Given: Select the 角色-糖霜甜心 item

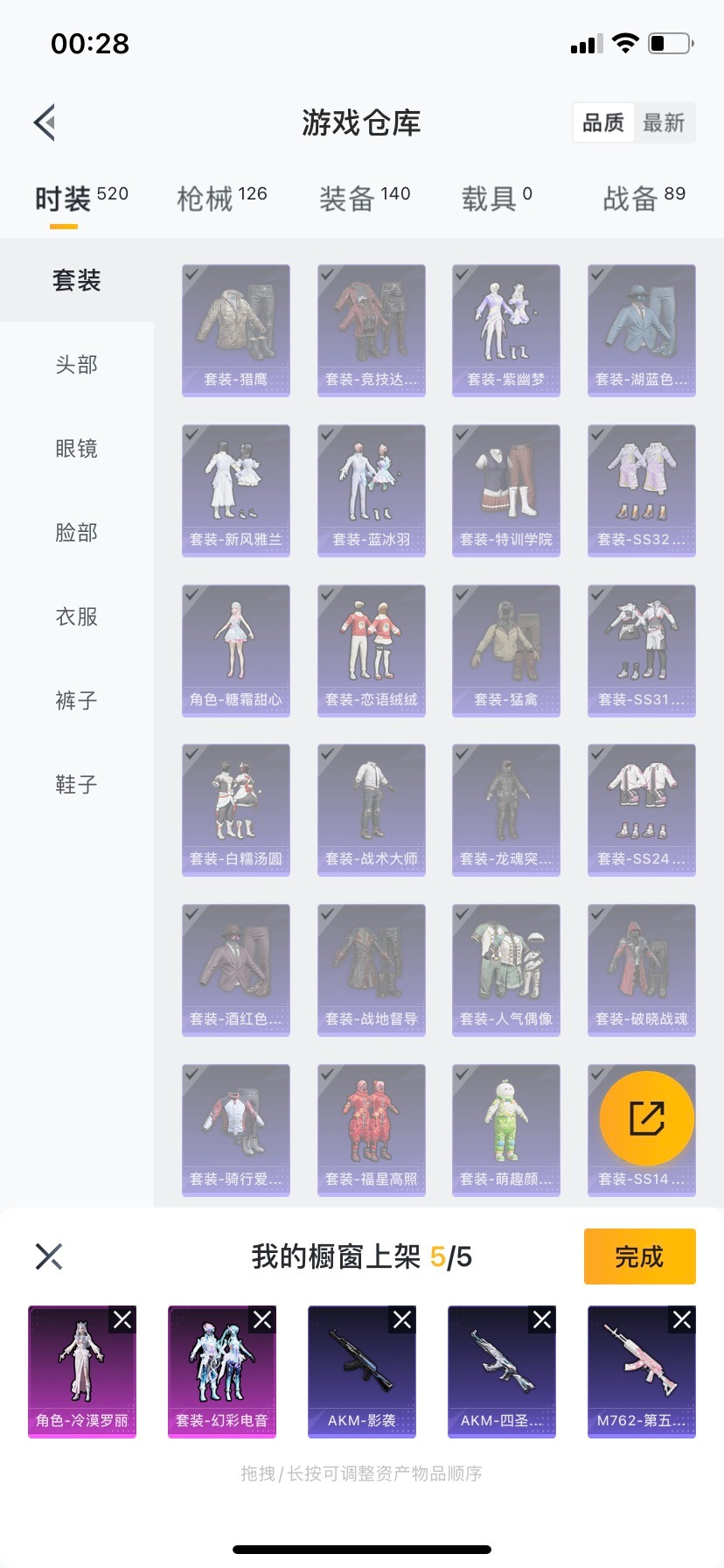Looking at the screenshot, I should (236, 650).
